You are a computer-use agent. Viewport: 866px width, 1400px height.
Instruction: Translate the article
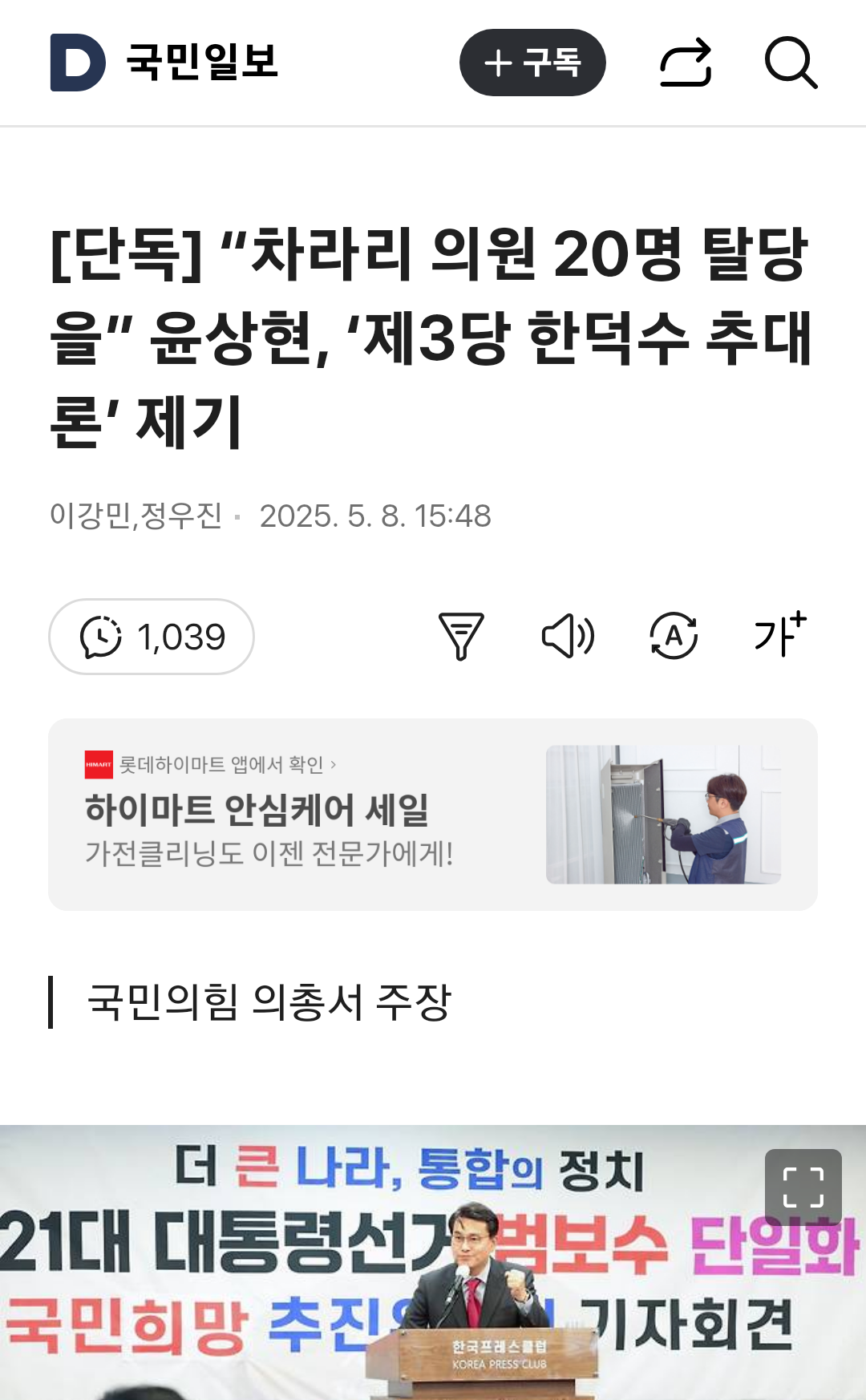point(674,637)
